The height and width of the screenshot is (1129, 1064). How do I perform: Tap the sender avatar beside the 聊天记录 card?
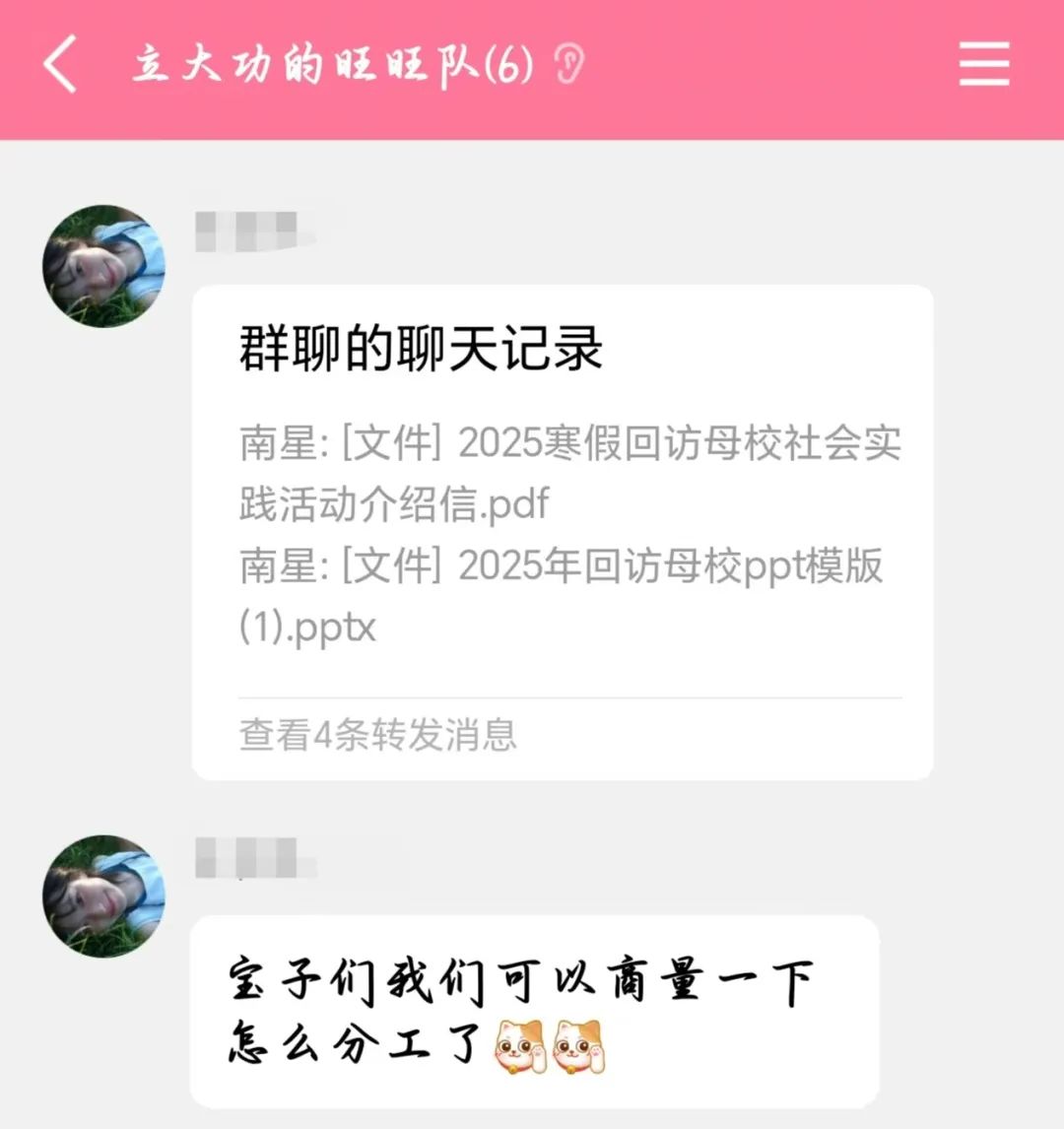[103, 266]
